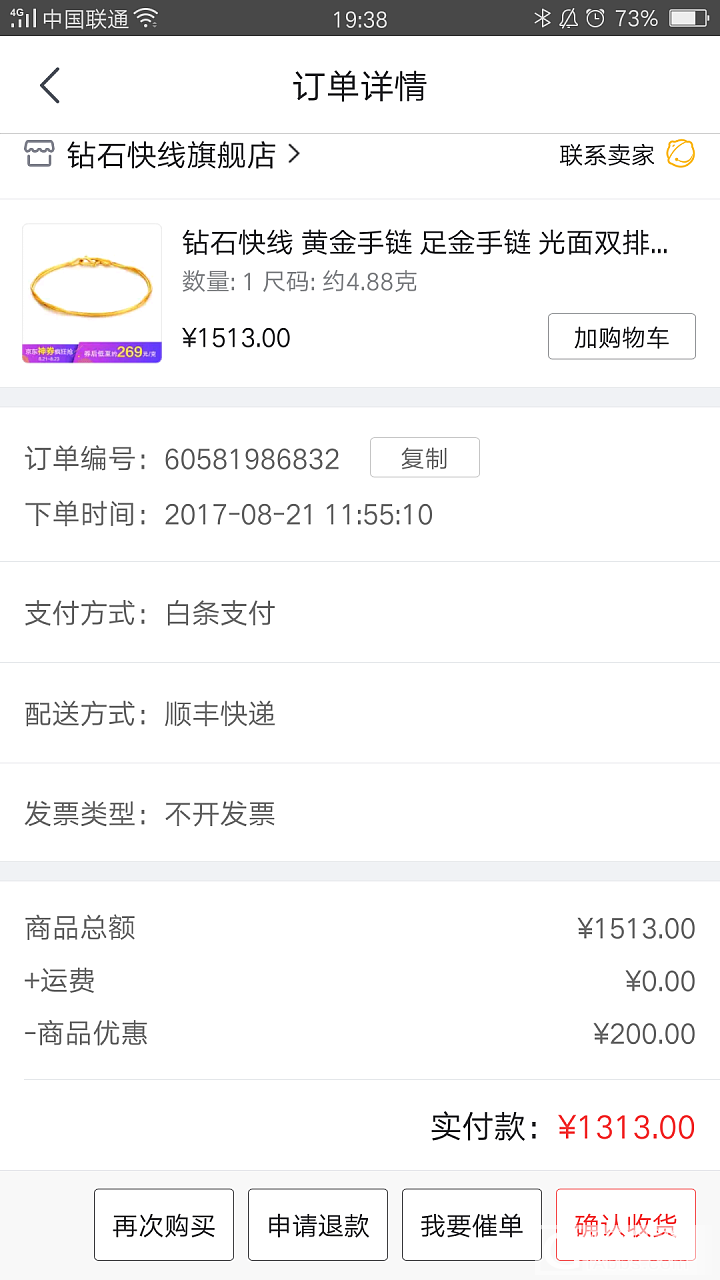Tap 再次购买 to buy again

[x=164, y=1225]
